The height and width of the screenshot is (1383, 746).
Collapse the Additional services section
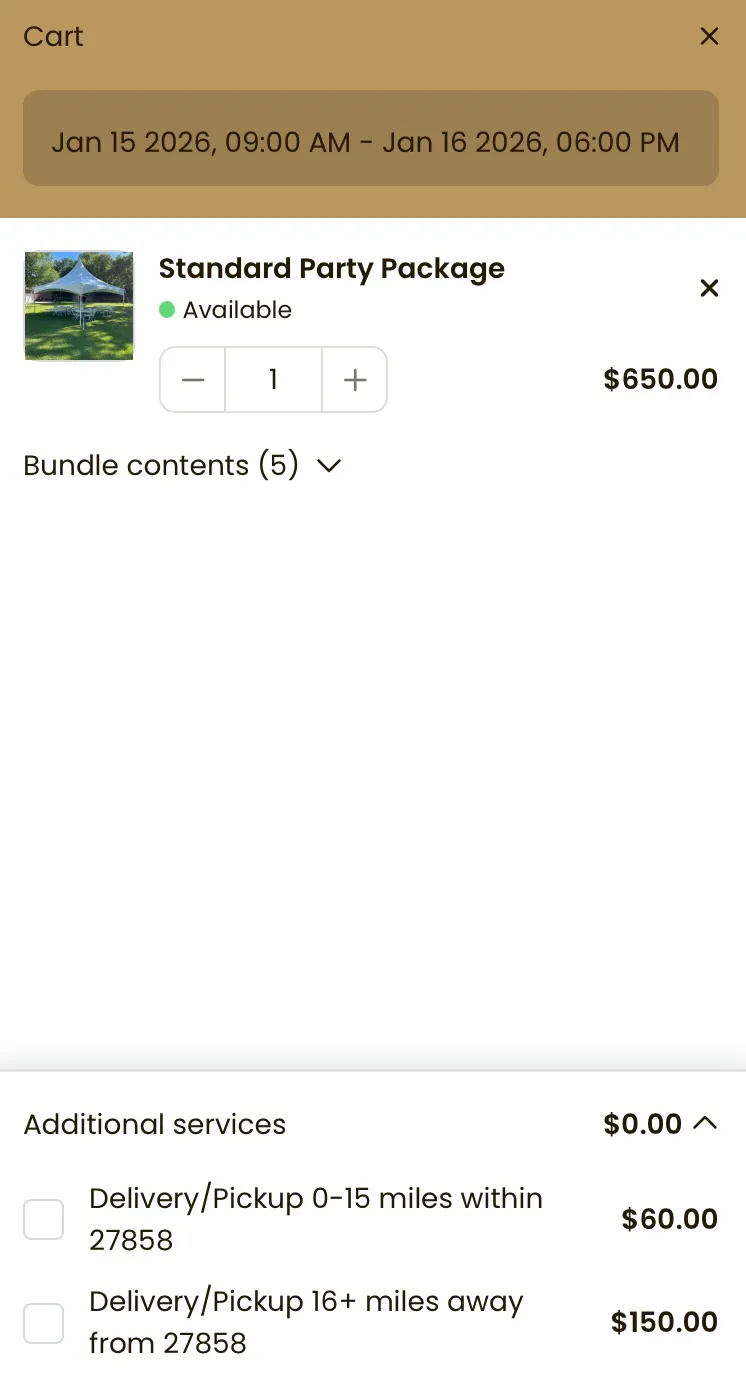coord(705,1123)
